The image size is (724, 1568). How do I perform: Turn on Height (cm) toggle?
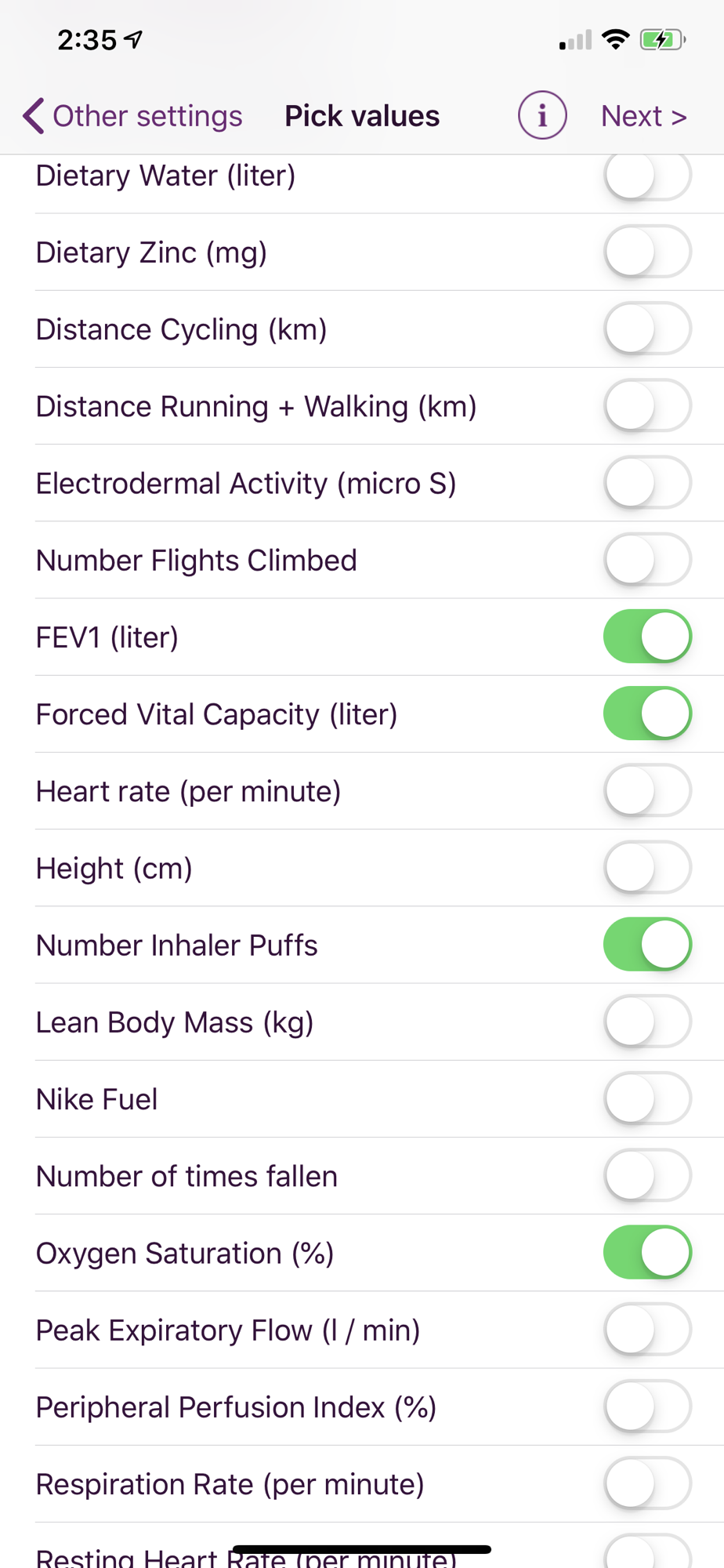click(647, 867)
